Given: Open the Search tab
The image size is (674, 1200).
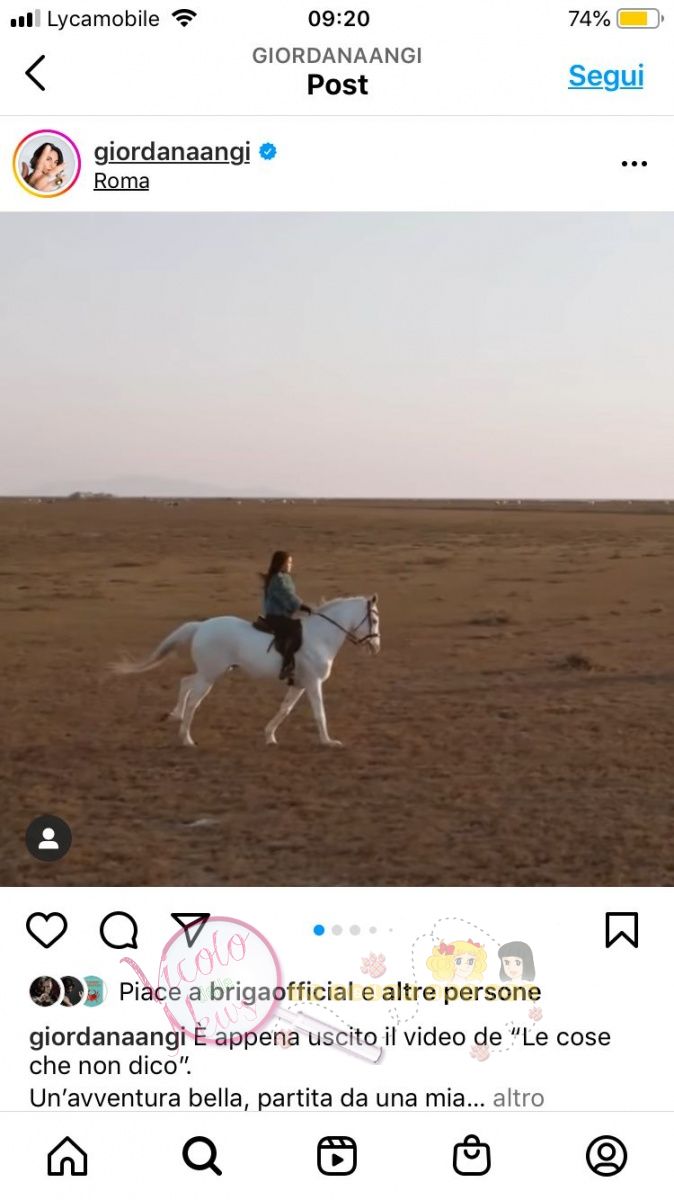Looking at the screenshot, I should [x=202, y=1156].
